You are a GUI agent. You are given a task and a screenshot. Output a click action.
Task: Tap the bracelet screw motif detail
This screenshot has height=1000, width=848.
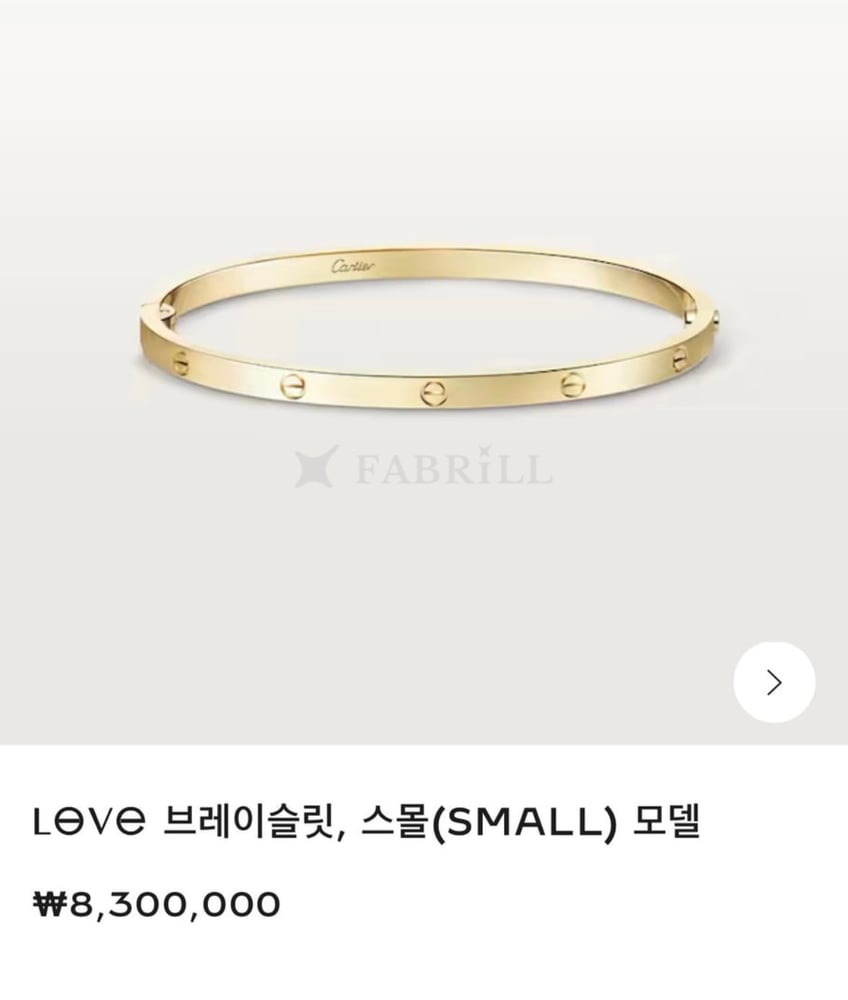(430, 390)
